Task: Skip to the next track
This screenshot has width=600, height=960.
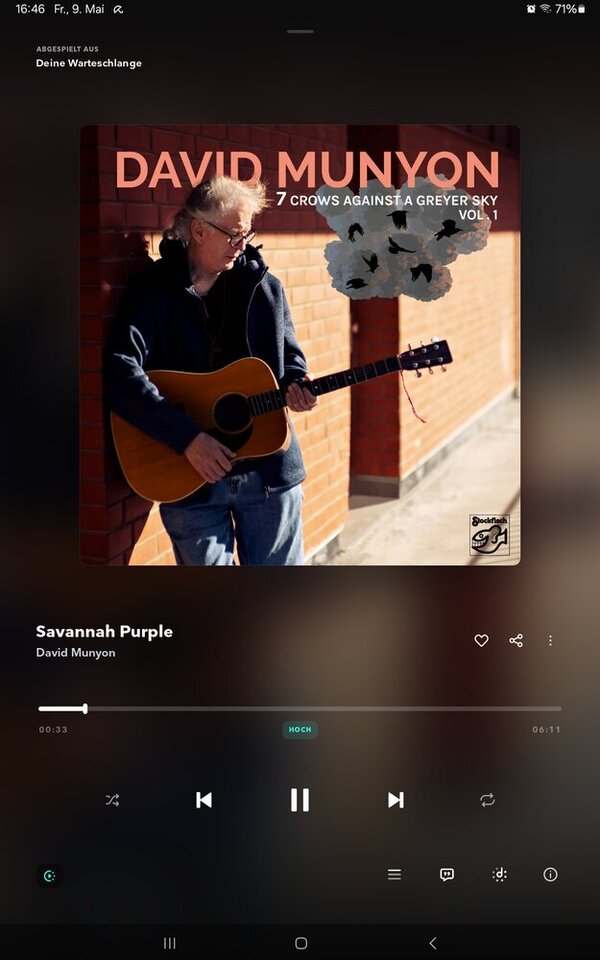Action: tap(395, 800)
